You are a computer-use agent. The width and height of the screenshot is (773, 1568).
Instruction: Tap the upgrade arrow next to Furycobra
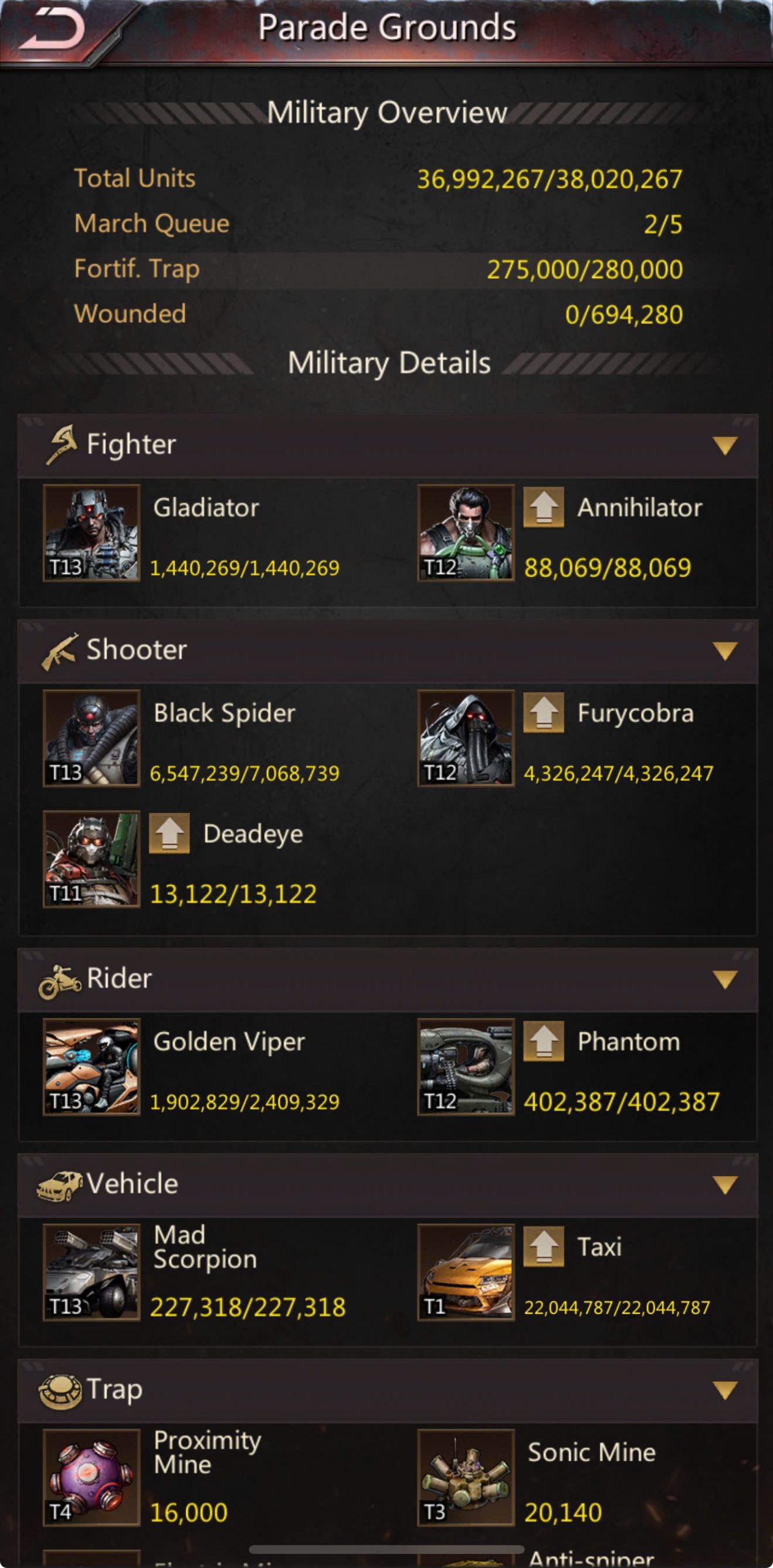click(543, 712)
